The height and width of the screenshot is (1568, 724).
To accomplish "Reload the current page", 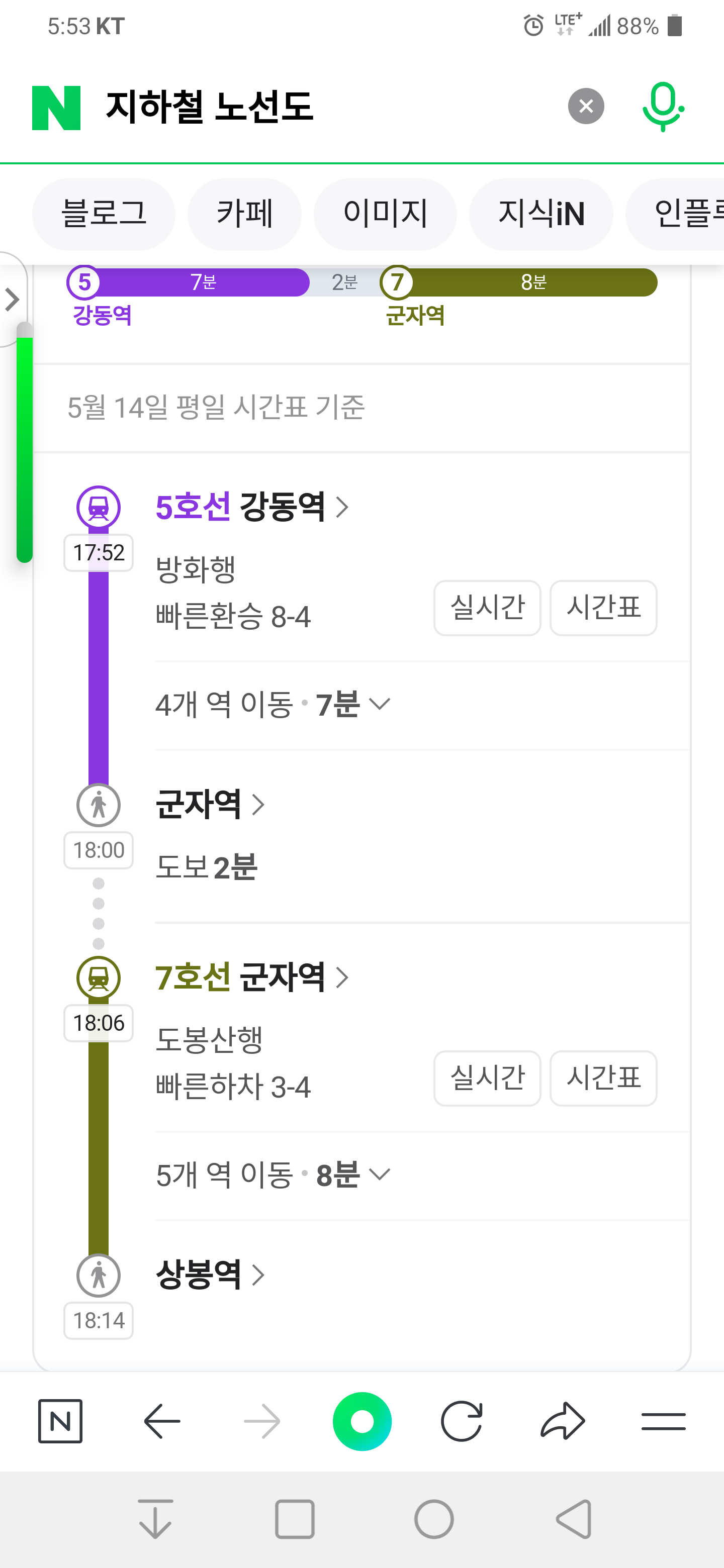I will pyautogui.click(x=462, y=1421).
